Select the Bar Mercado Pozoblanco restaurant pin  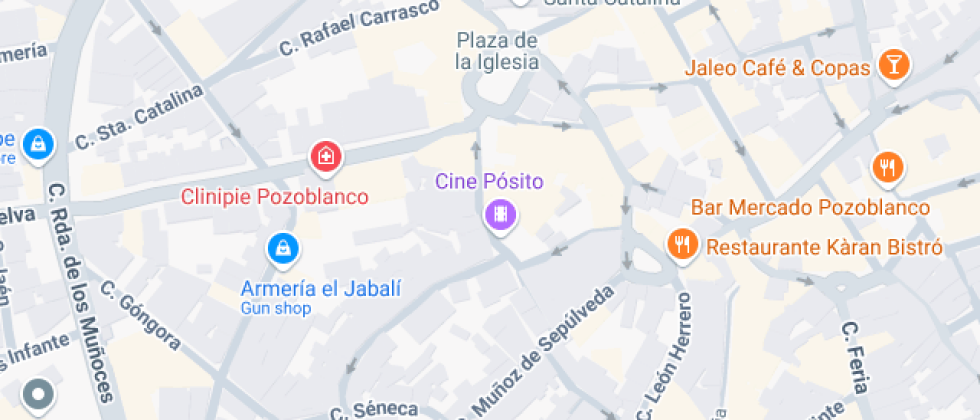887,167
